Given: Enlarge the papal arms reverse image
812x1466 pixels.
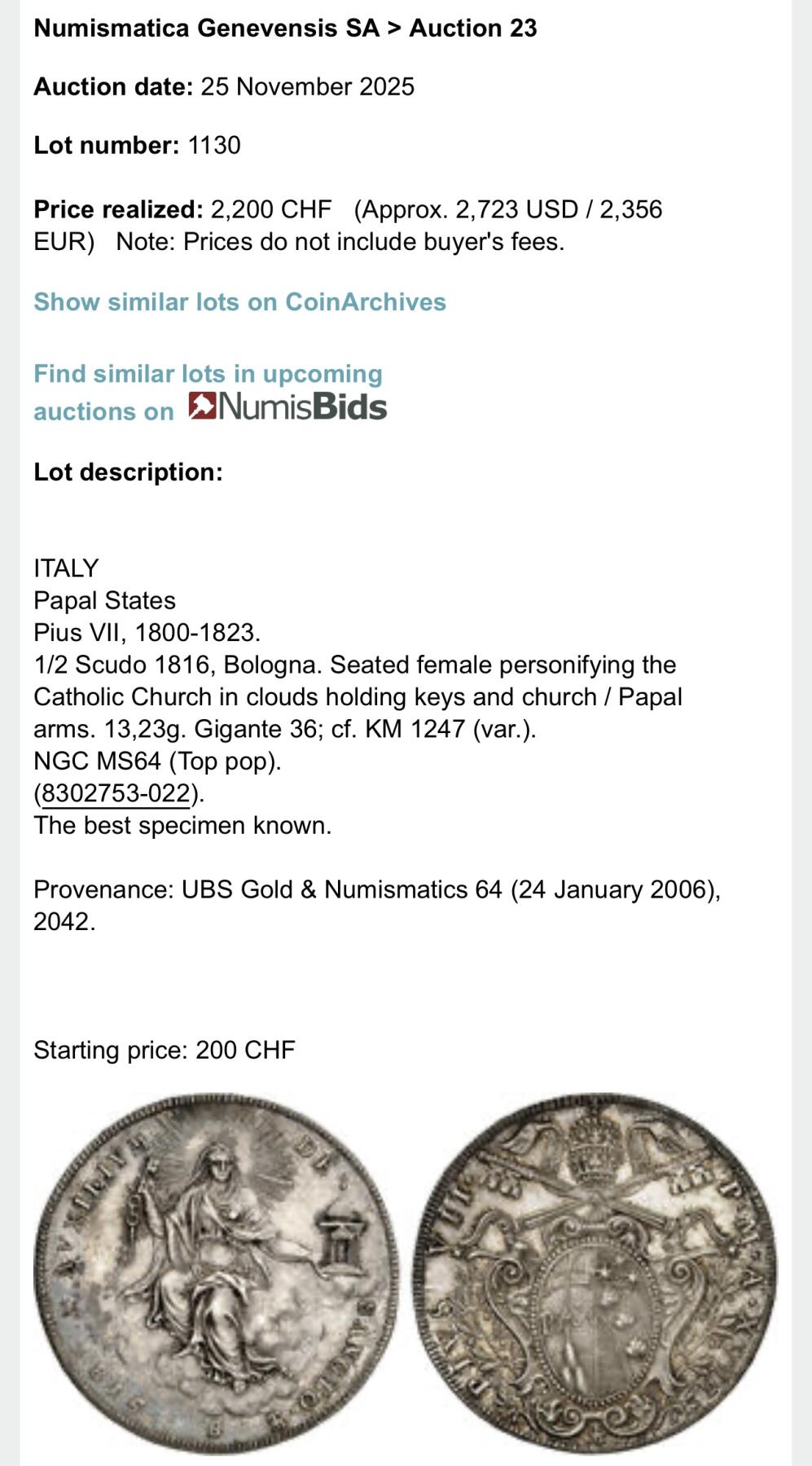Looking at the screenshot, I should pos(596,1274).
